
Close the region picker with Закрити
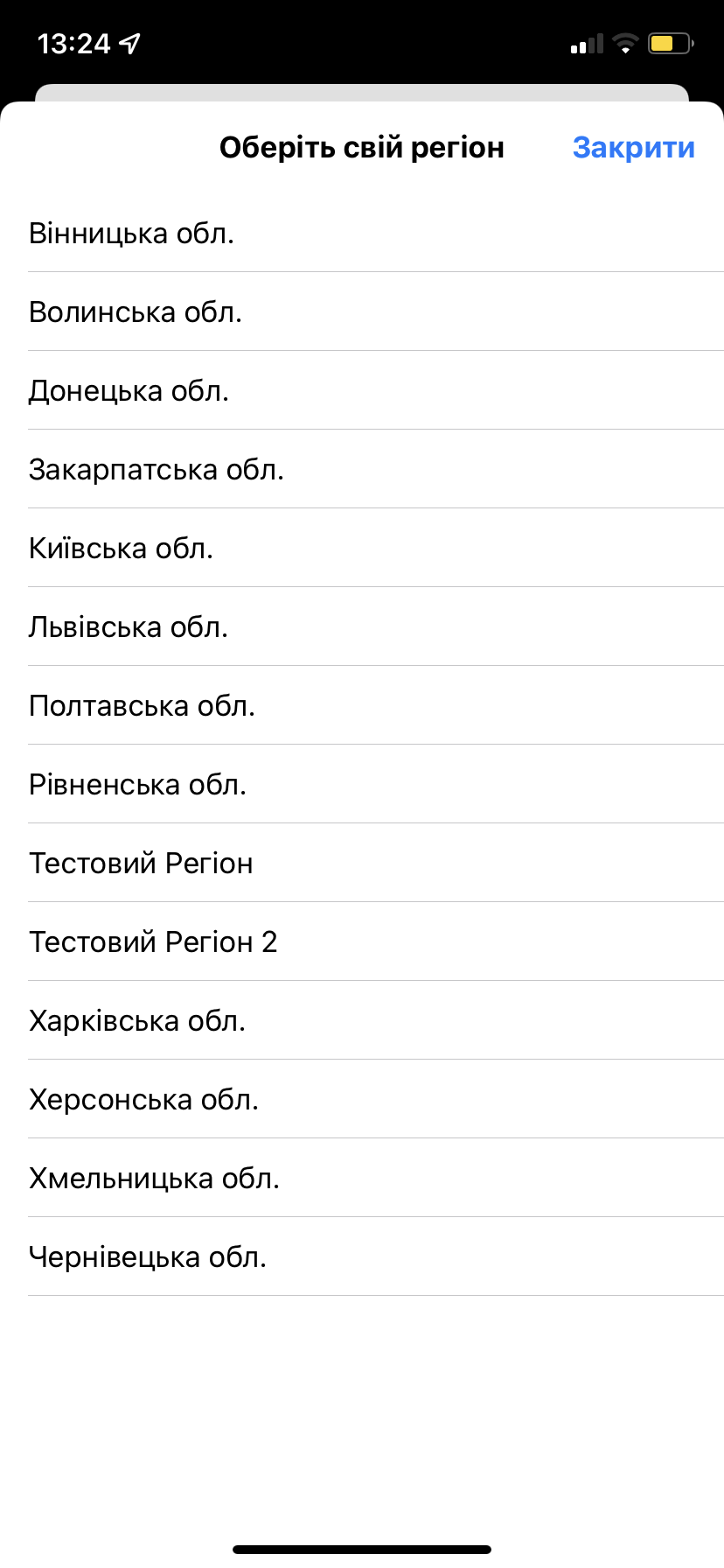click(x=633, y=148)
